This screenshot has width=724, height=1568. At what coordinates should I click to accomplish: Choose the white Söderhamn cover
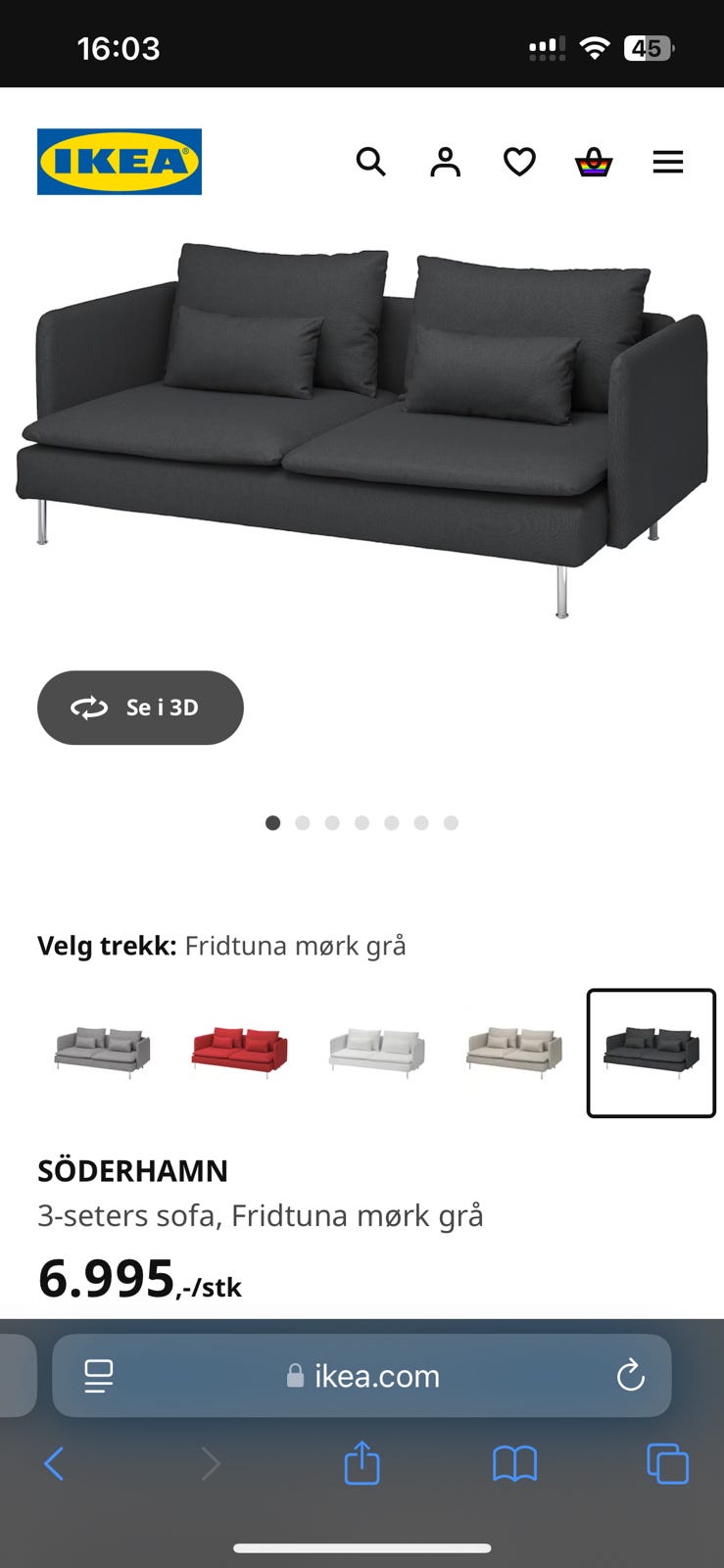[x=376, y=1052]
